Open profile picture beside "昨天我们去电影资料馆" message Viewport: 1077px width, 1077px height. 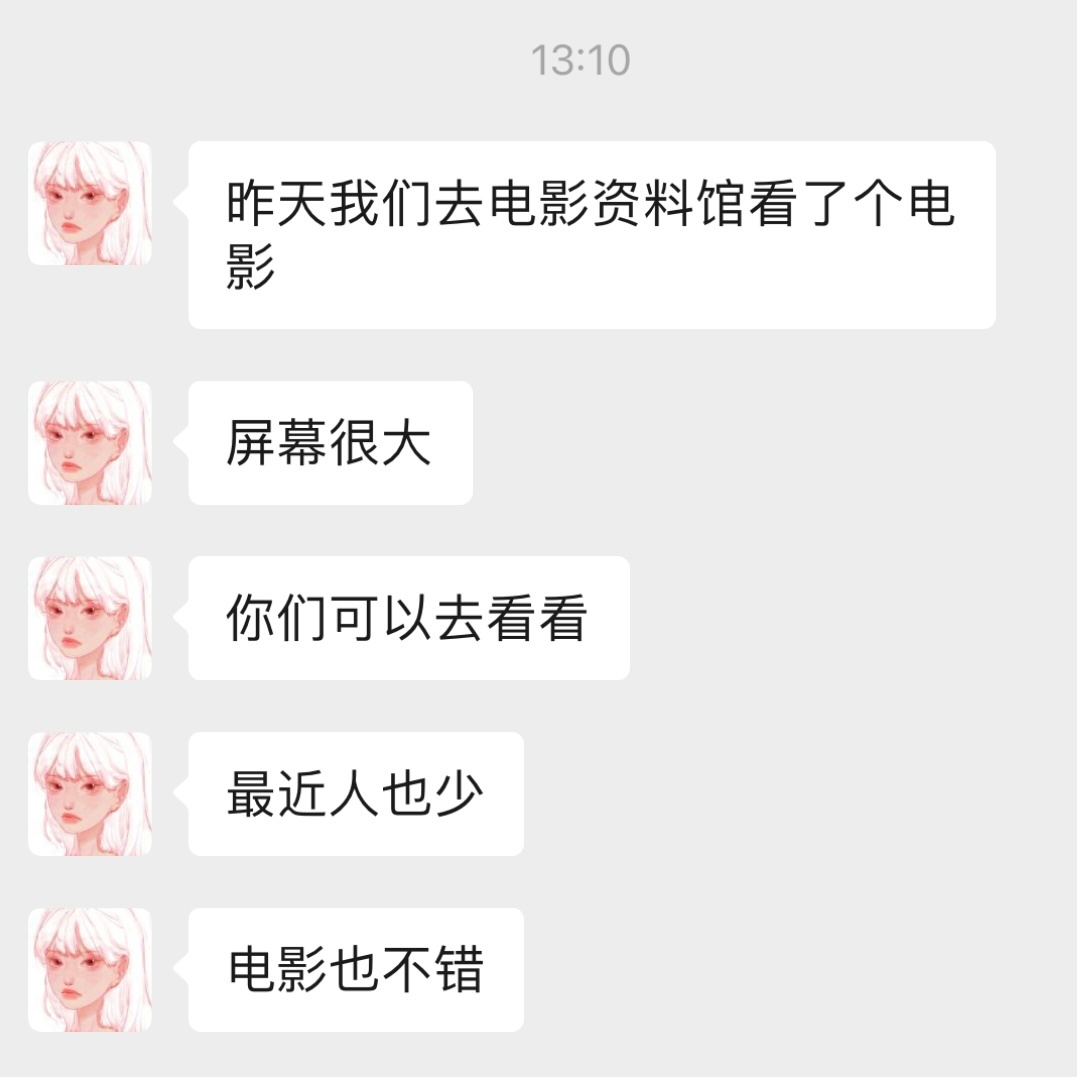tap(90, 203)
